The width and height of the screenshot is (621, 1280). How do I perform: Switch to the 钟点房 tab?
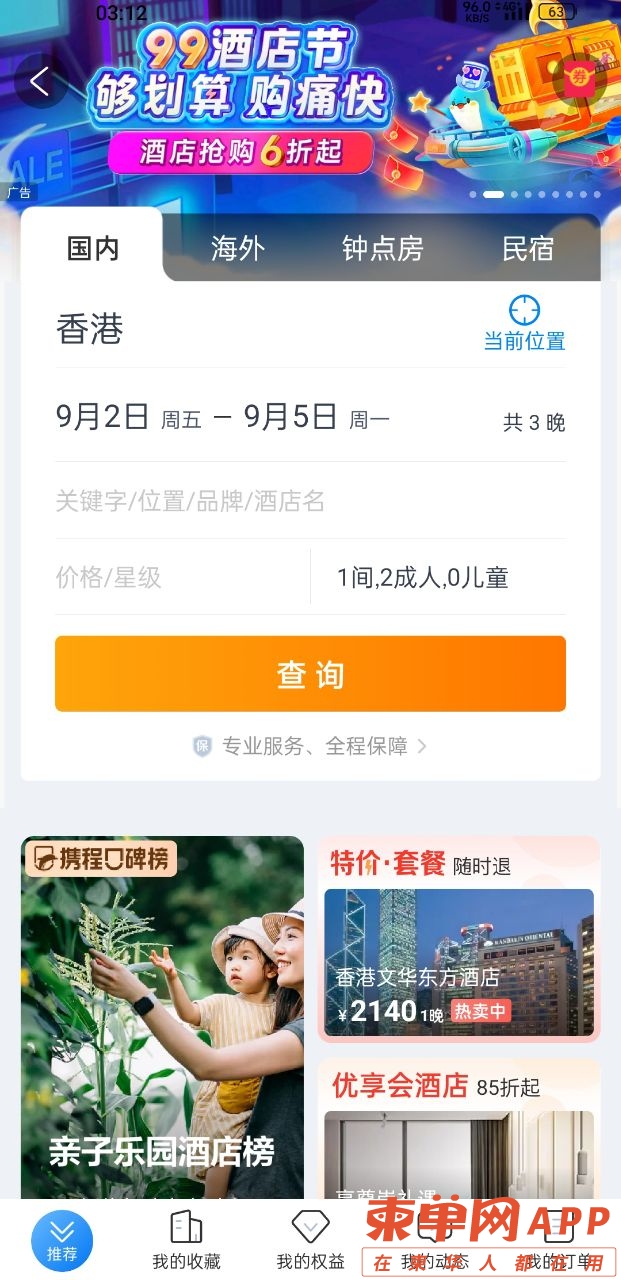coord(383,248)
